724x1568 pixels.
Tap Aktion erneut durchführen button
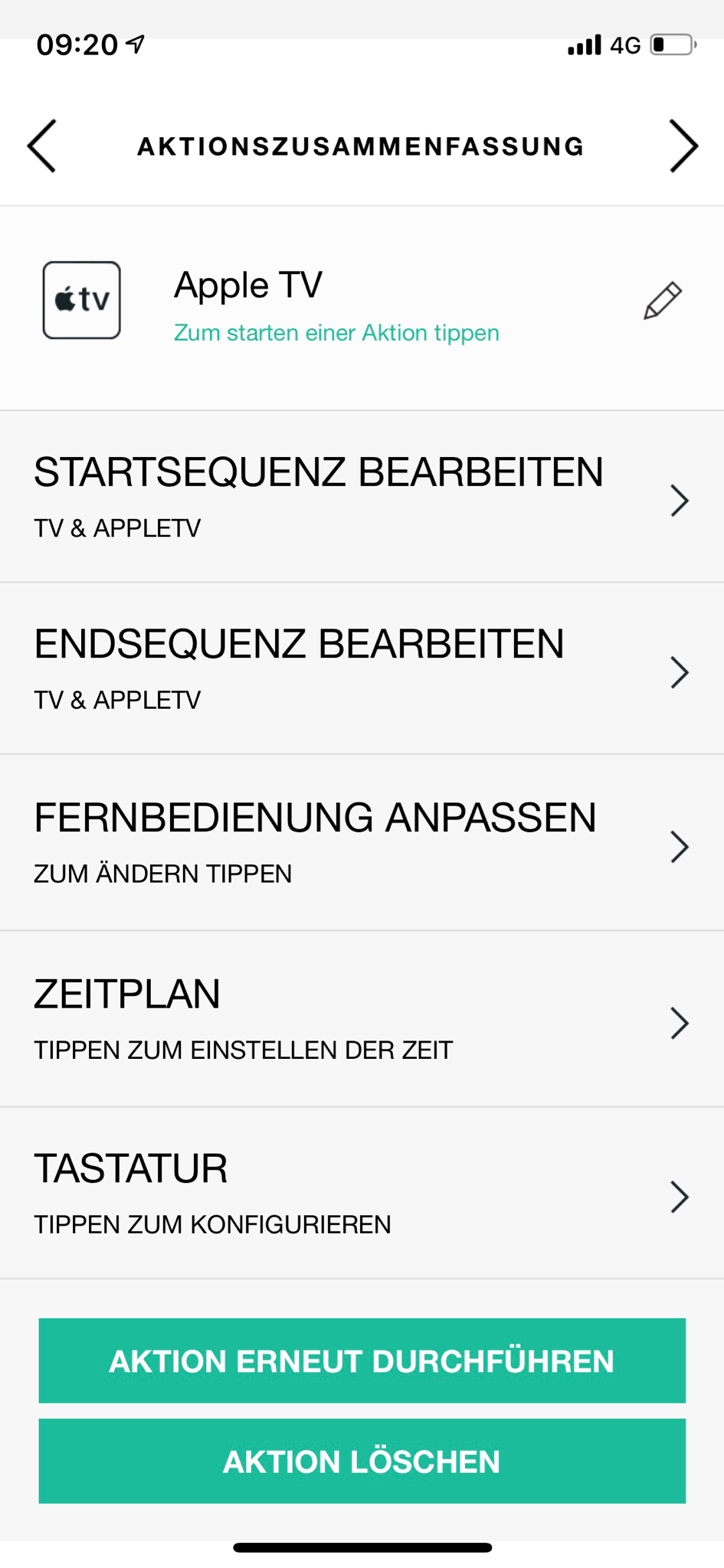[362, 1361]
